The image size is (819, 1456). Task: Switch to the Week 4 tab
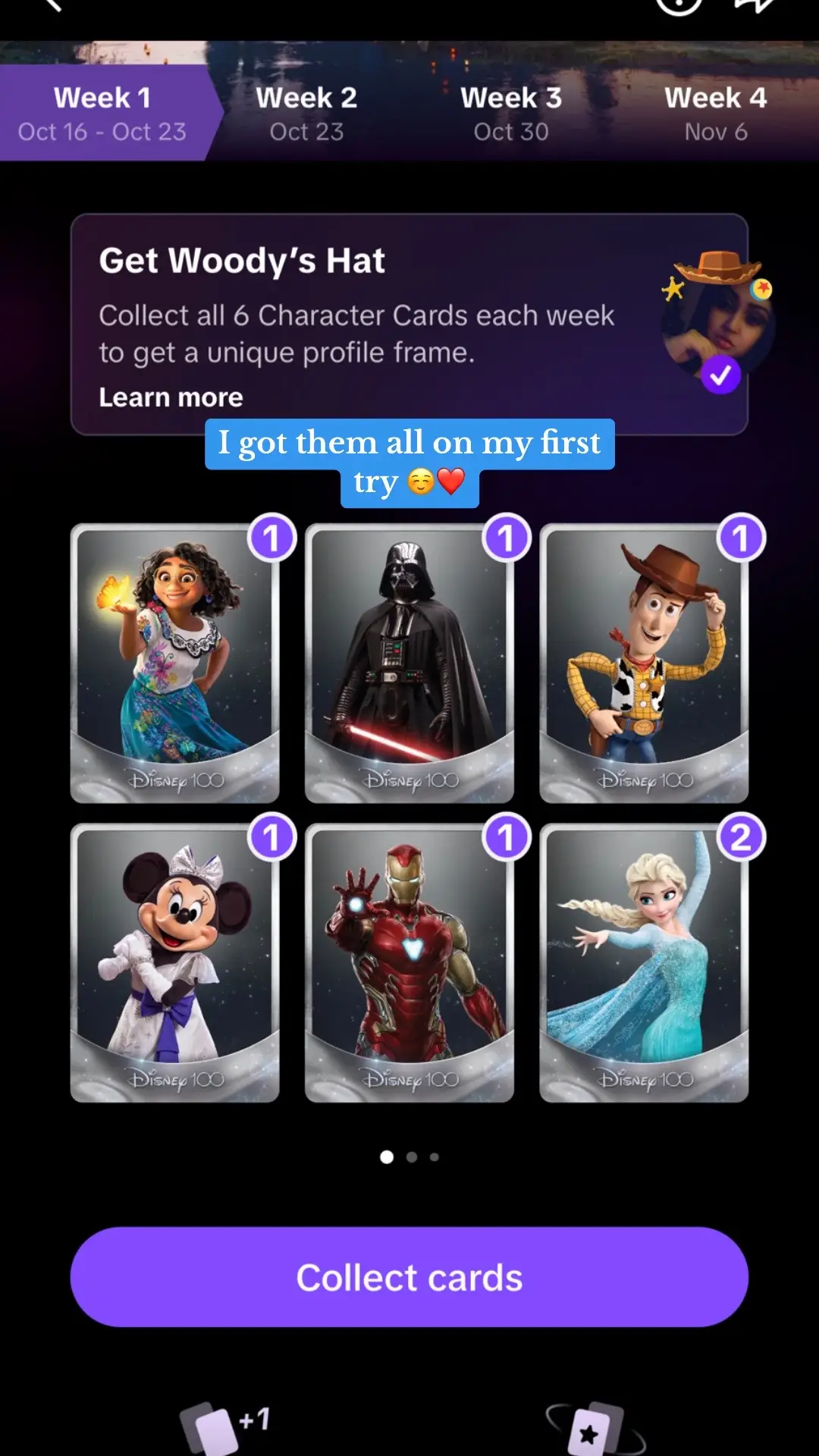pos(715,113)
